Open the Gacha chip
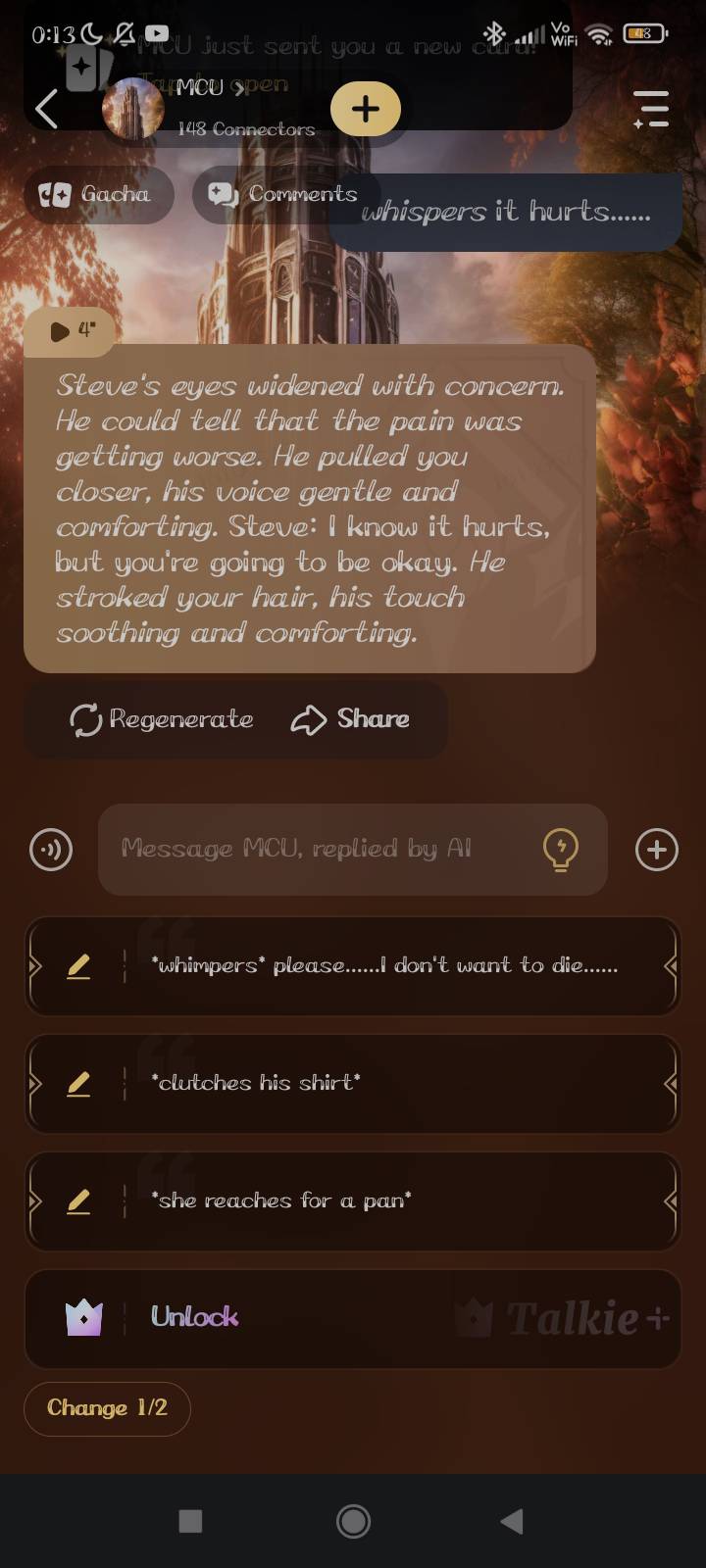This screenshot has height=1568, width=706. point(97,194)
